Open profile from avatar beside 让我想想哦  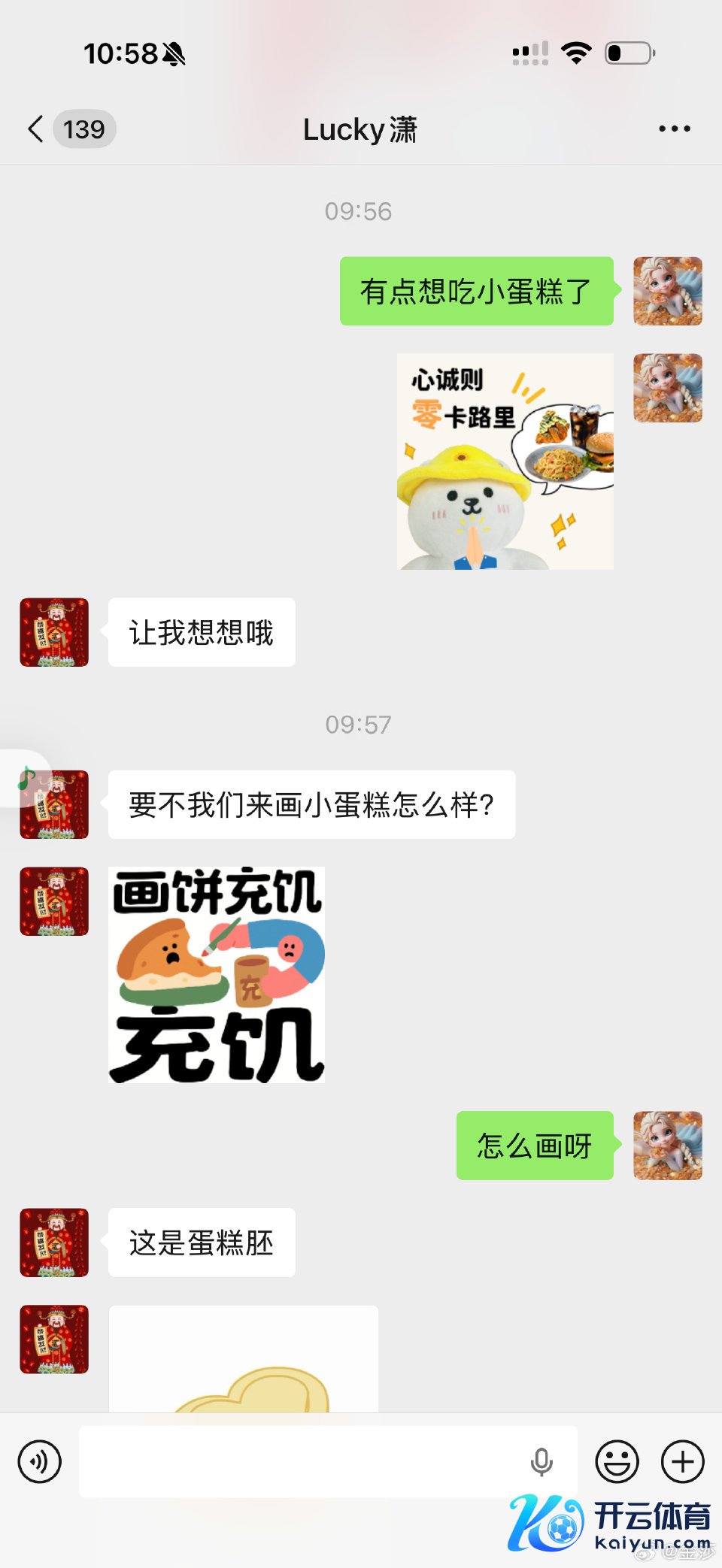coord(54,632)
